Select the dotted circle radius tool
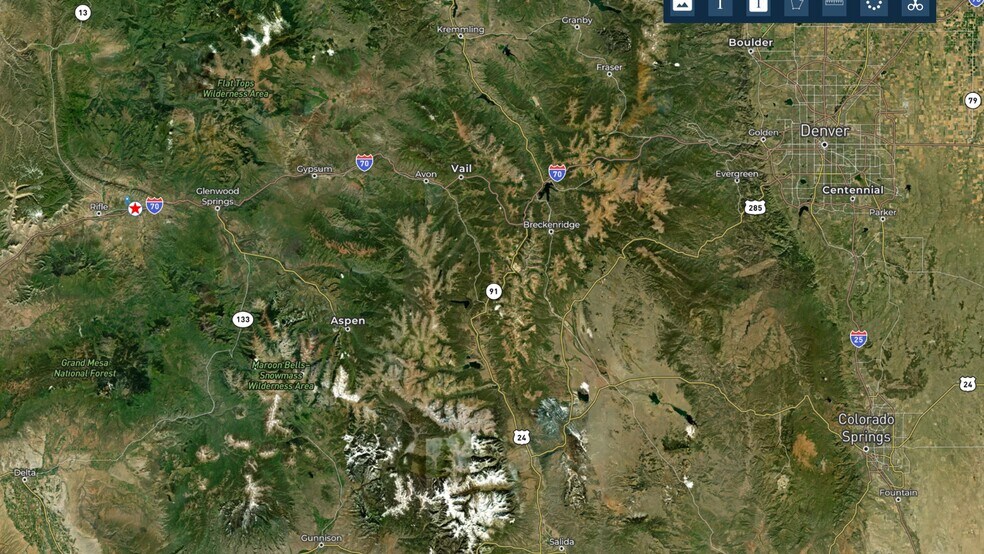Viewport: 984px width, 554px height. [x=874, y=6]
